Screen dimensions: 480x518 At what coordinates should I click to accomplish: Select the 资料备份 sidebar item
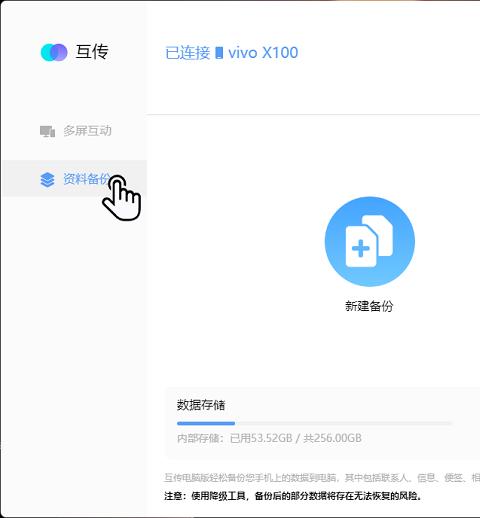(x=75, y=179)
